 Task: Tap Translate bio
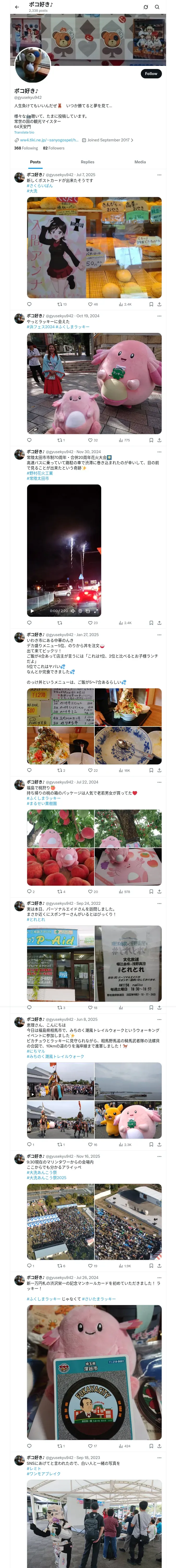(x=24, y=132)
